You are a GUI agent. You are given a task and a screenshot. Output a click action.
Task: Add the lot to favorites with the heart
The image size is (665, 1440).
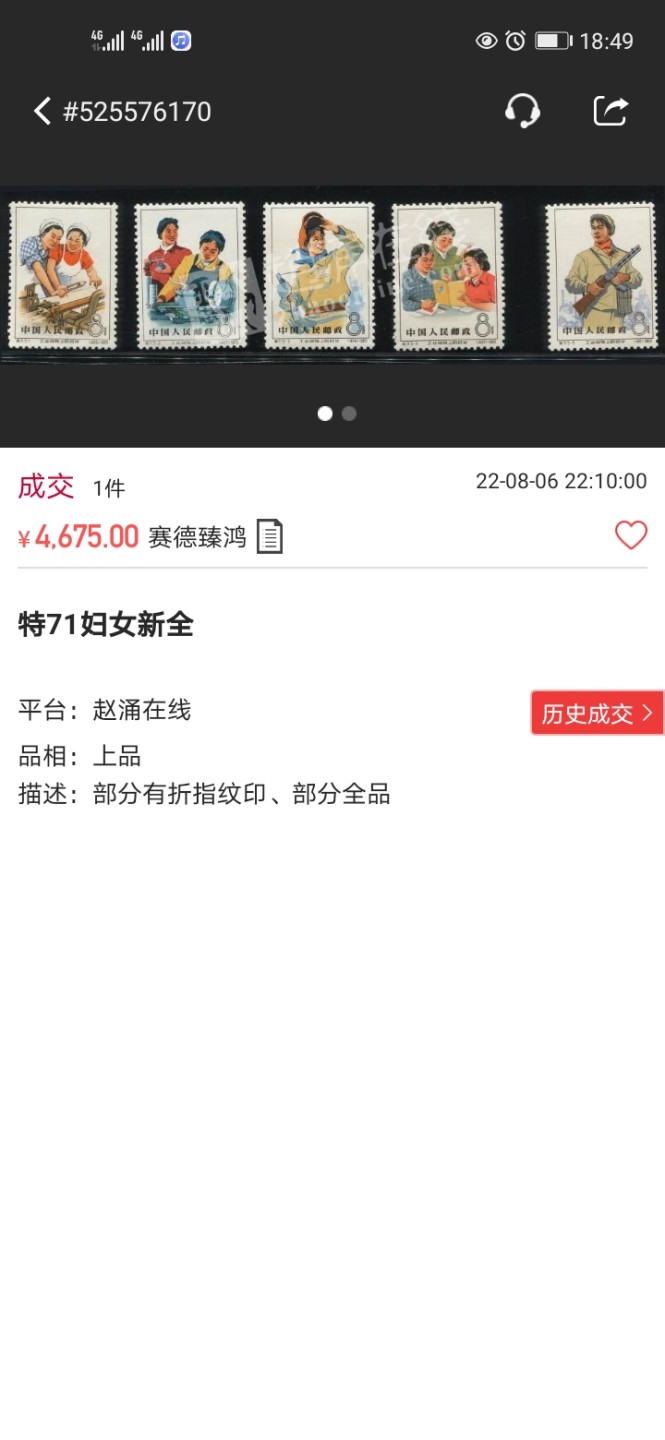click(630, 536)
